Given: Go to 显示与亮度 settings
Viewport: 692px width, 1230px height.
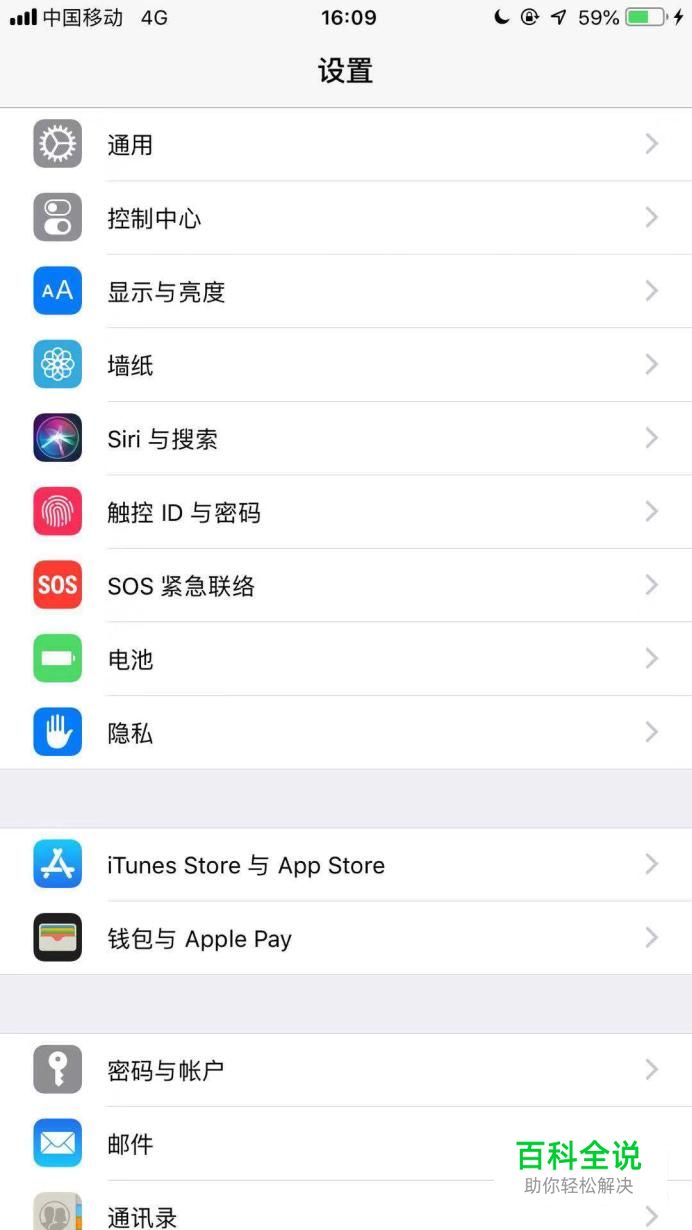Looking at the screenshot, I should [345, 292].
